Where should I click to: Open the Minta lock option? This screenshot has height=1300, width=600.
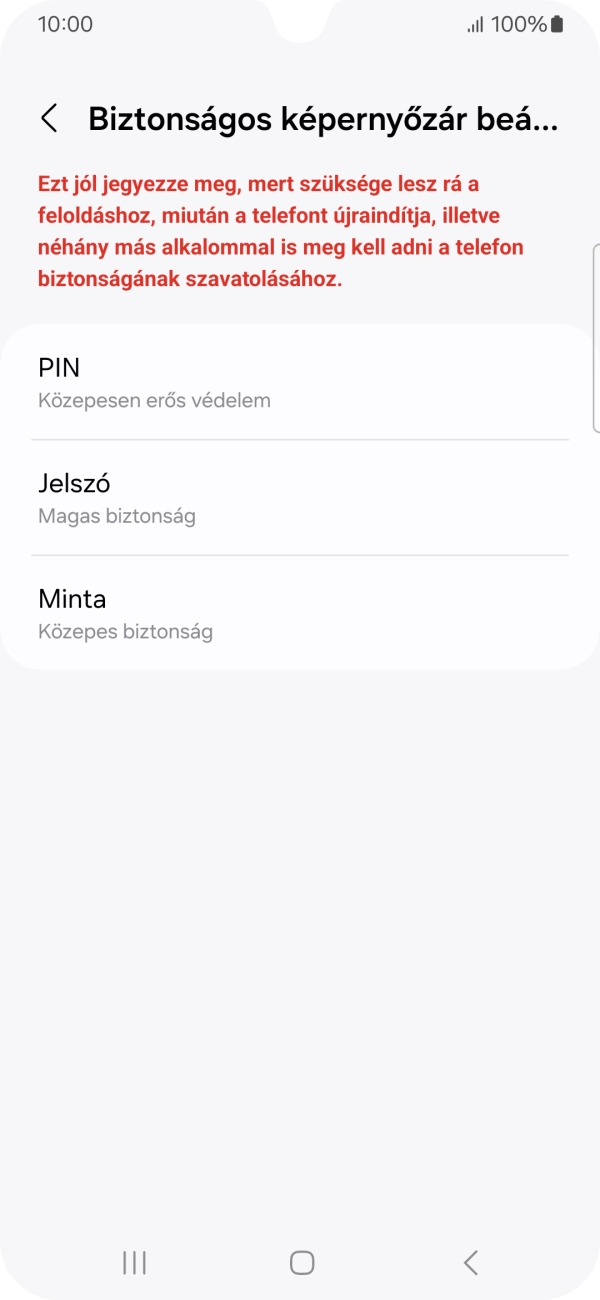(300, 613)
